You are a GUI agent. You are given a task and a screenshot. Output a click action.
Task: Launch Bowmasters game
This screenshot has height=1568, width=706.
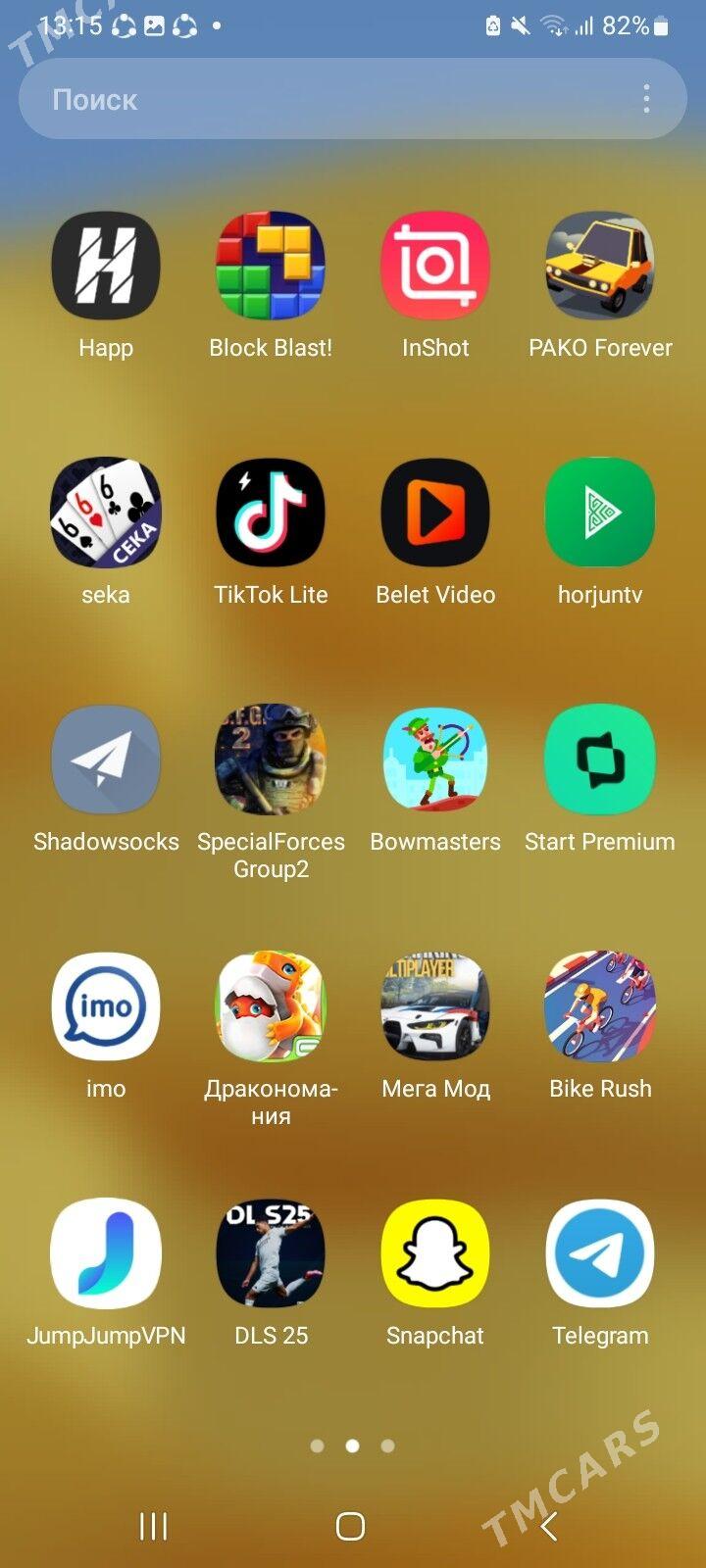[435, 760]
